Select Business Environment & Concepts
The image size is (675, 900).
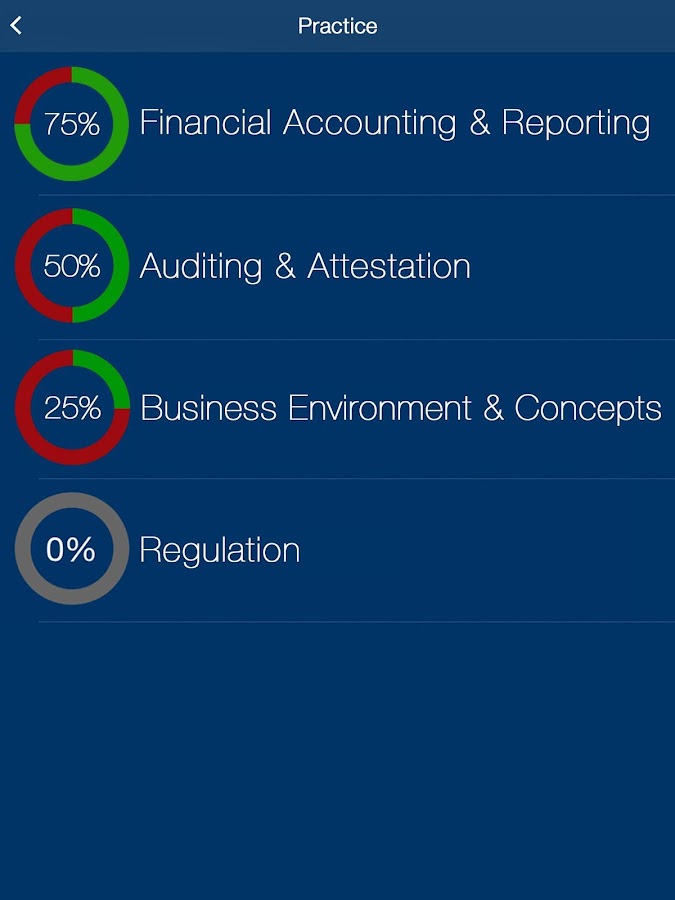pyautogui.click(x=400, y=408)
